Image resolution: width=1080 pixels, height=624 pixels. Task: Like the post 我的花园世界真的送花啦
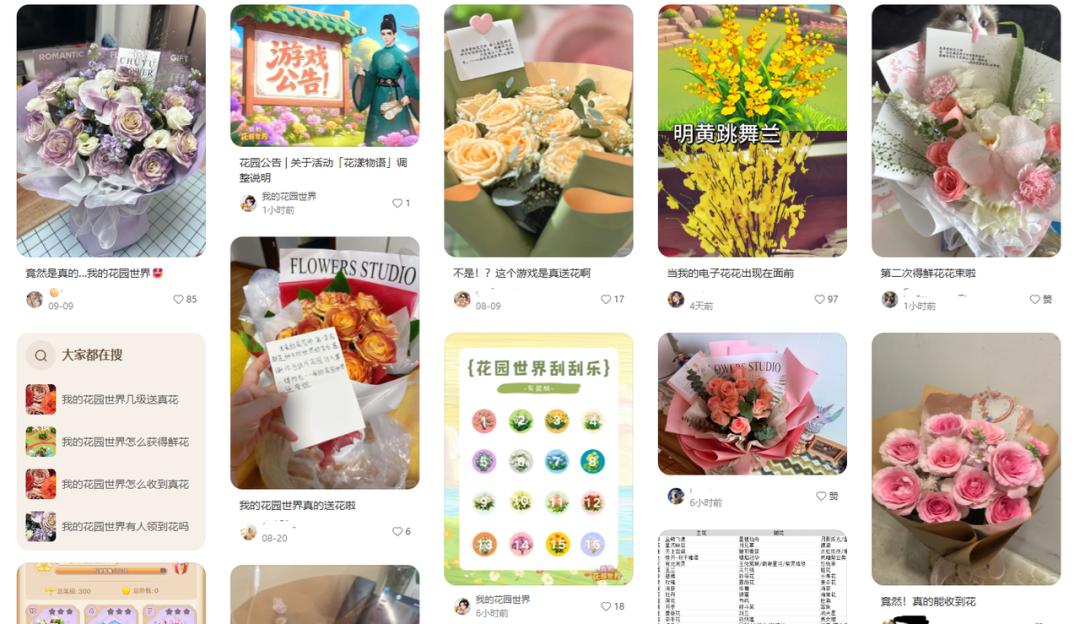(401, 532)
